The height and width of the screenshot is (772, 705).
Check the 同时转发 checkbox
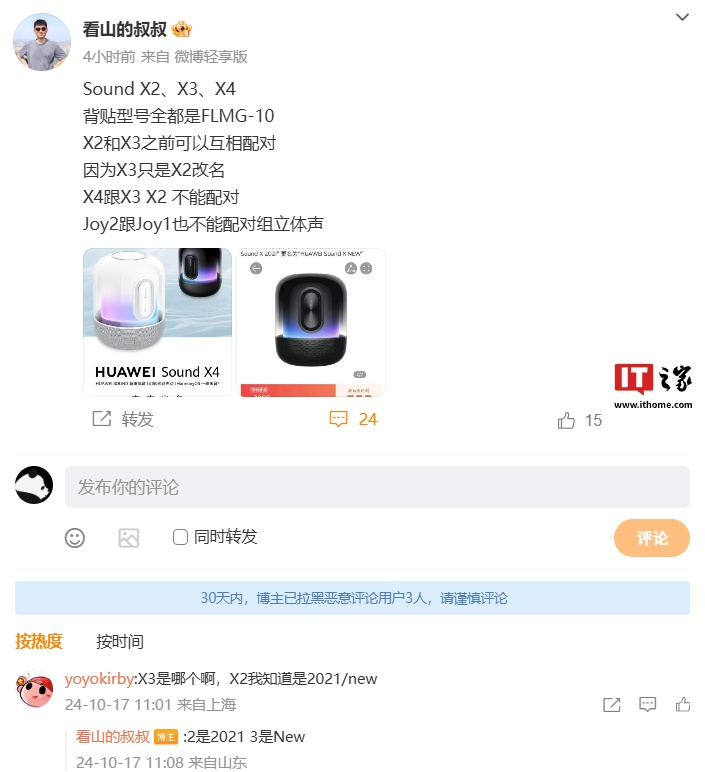[181, 537]
